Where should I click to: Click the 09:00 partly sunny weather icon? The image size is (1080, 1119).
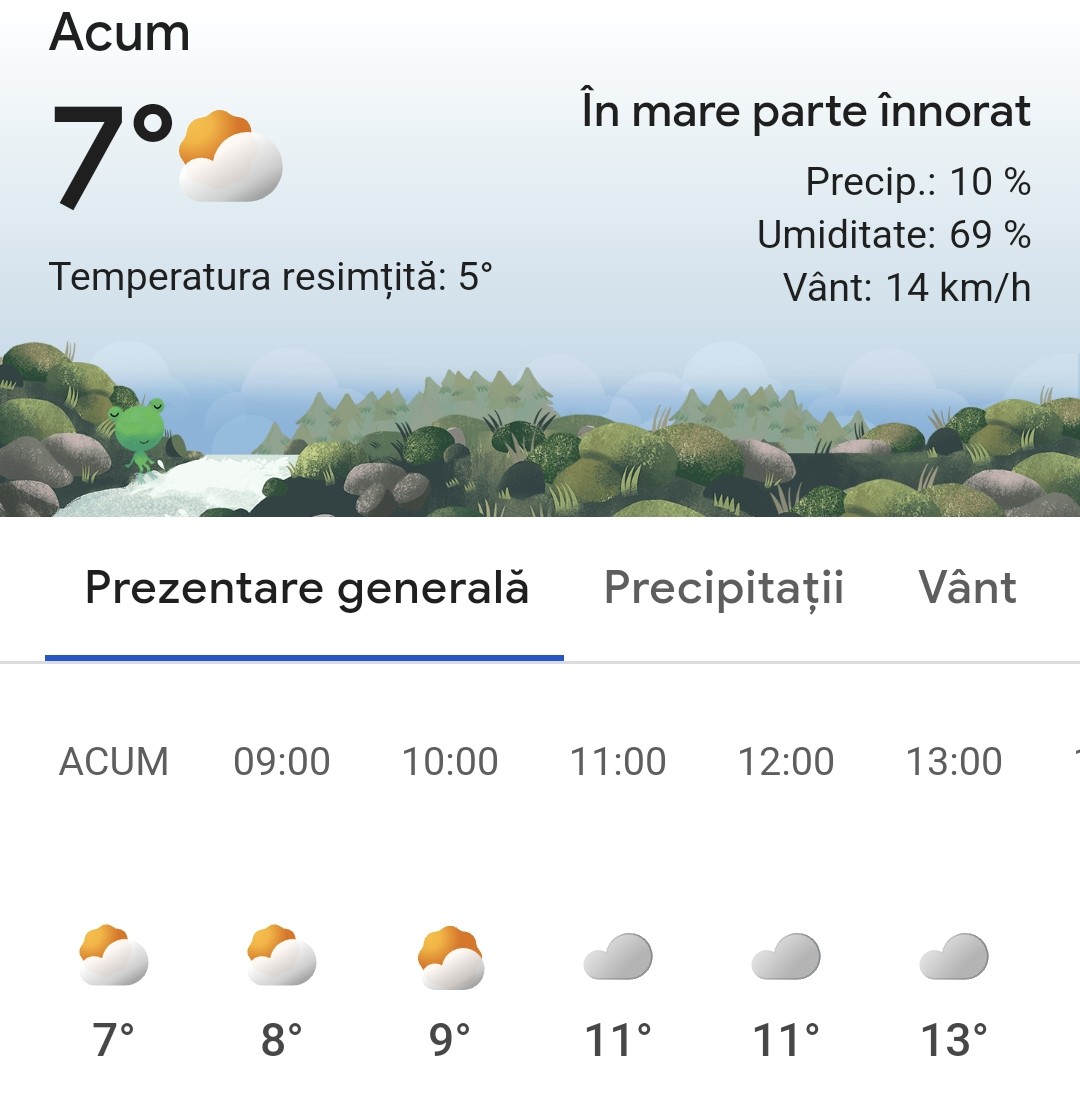[x=280, y=955]
